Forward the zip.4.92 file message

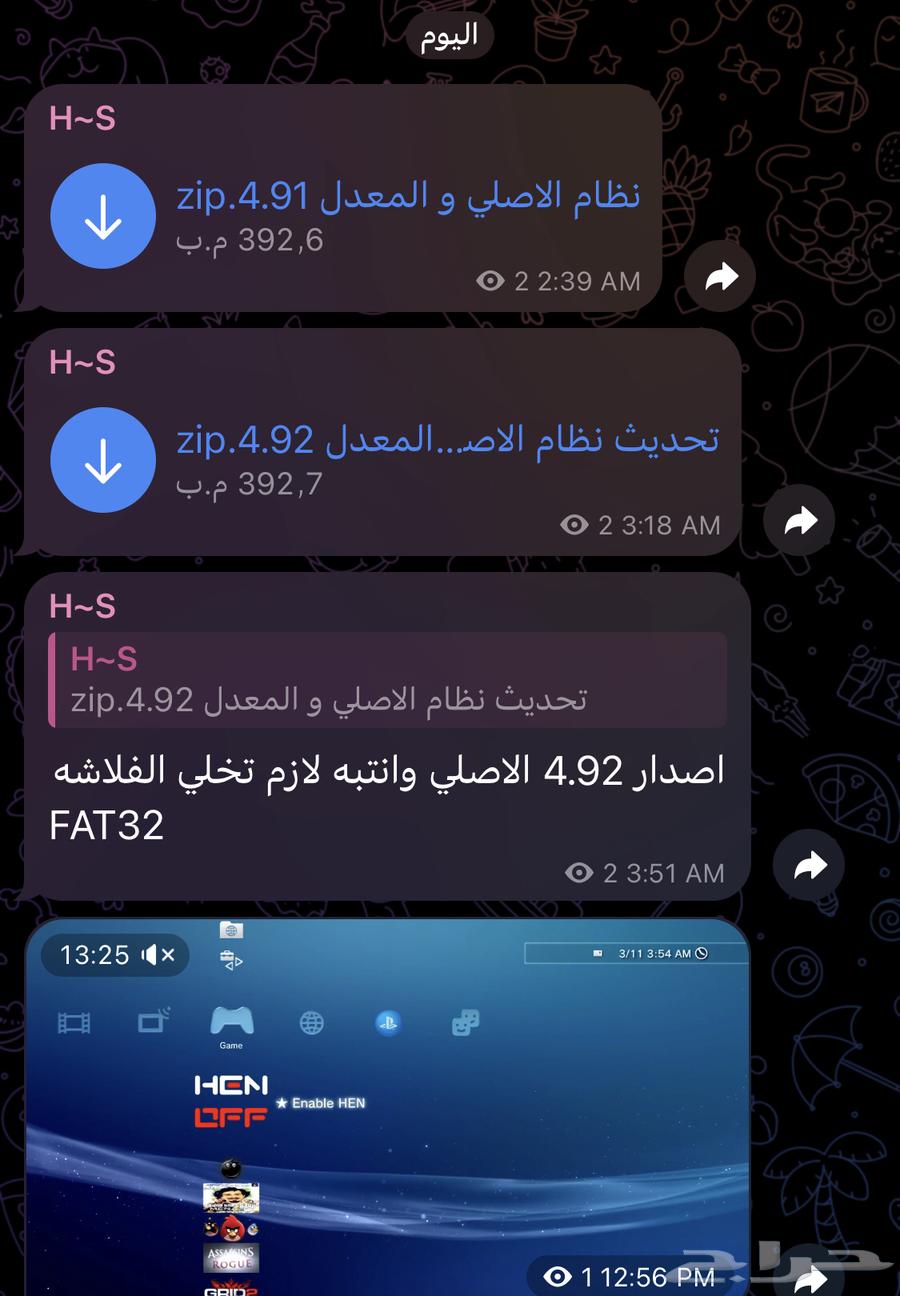pos(799,520)
